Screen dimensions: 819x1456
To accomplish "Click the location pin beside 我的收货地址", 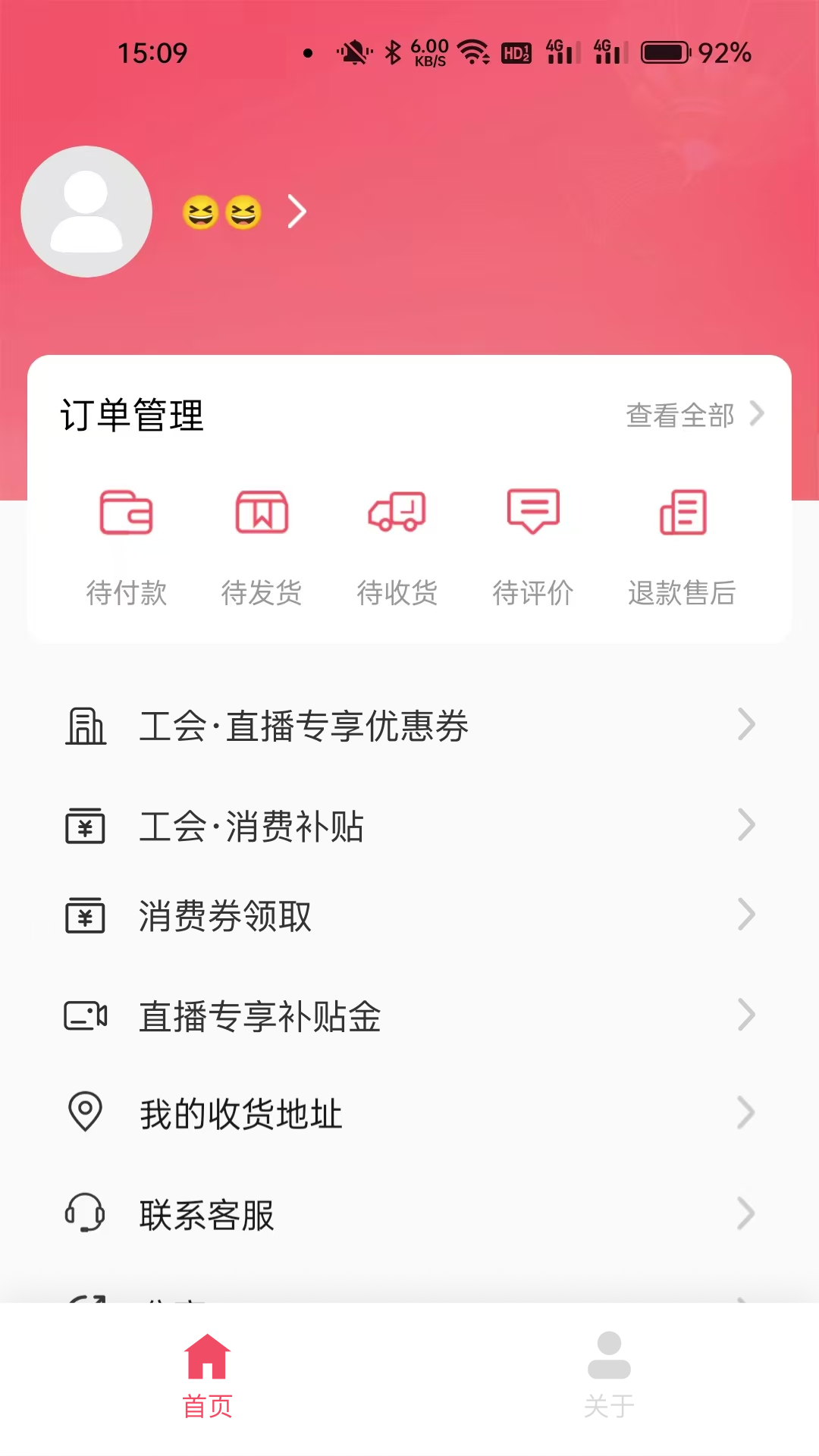I will tap(86, 1112).
